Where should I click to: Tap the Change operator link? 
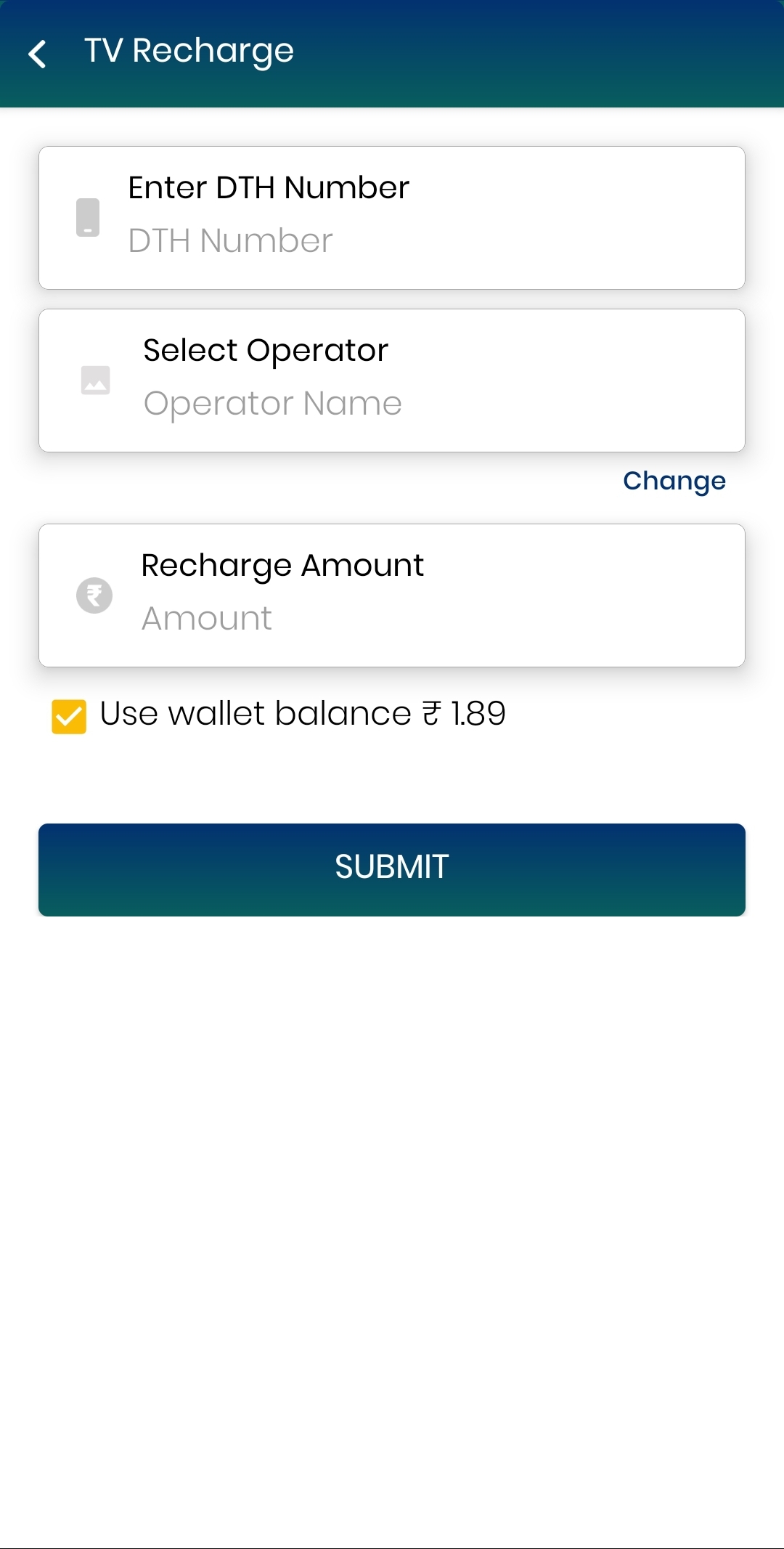(x=674, y=481)
